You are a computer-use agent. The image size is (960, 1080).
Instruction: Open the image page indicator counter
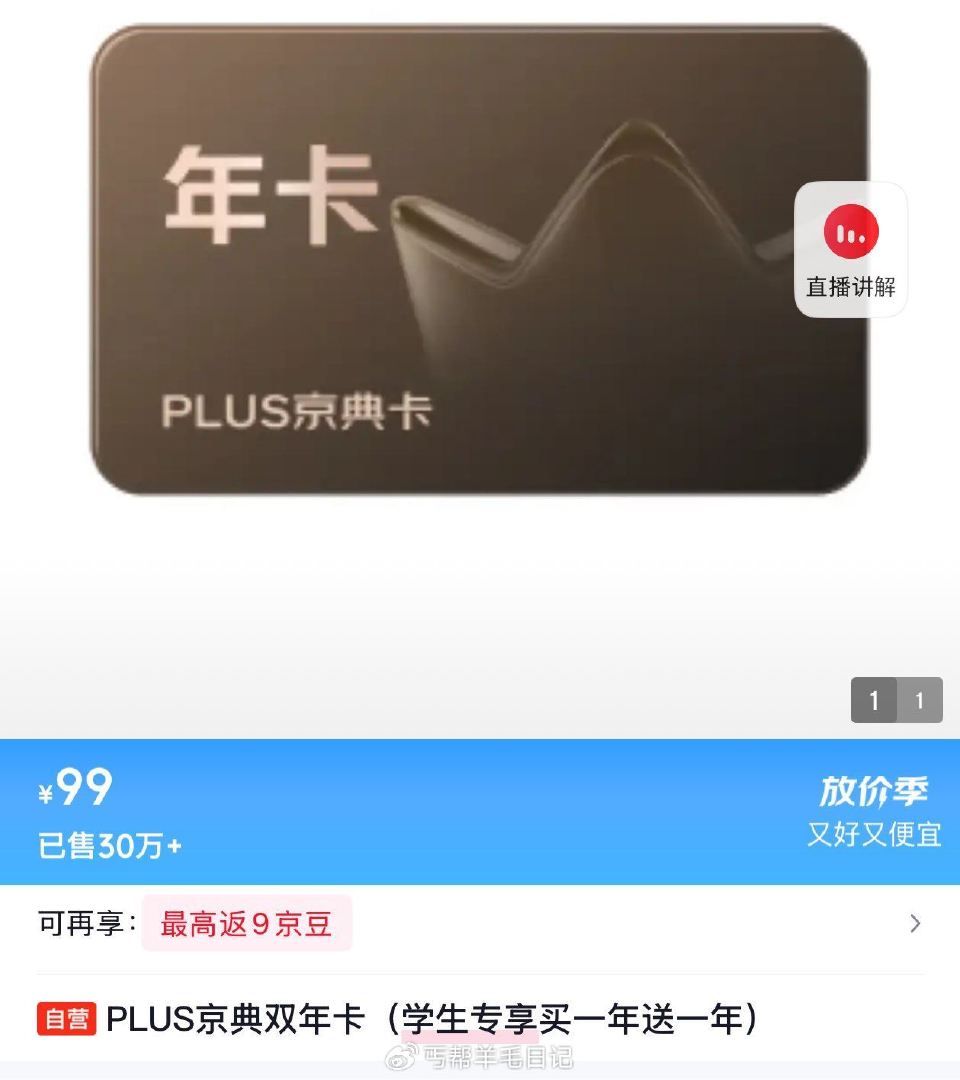896,701
